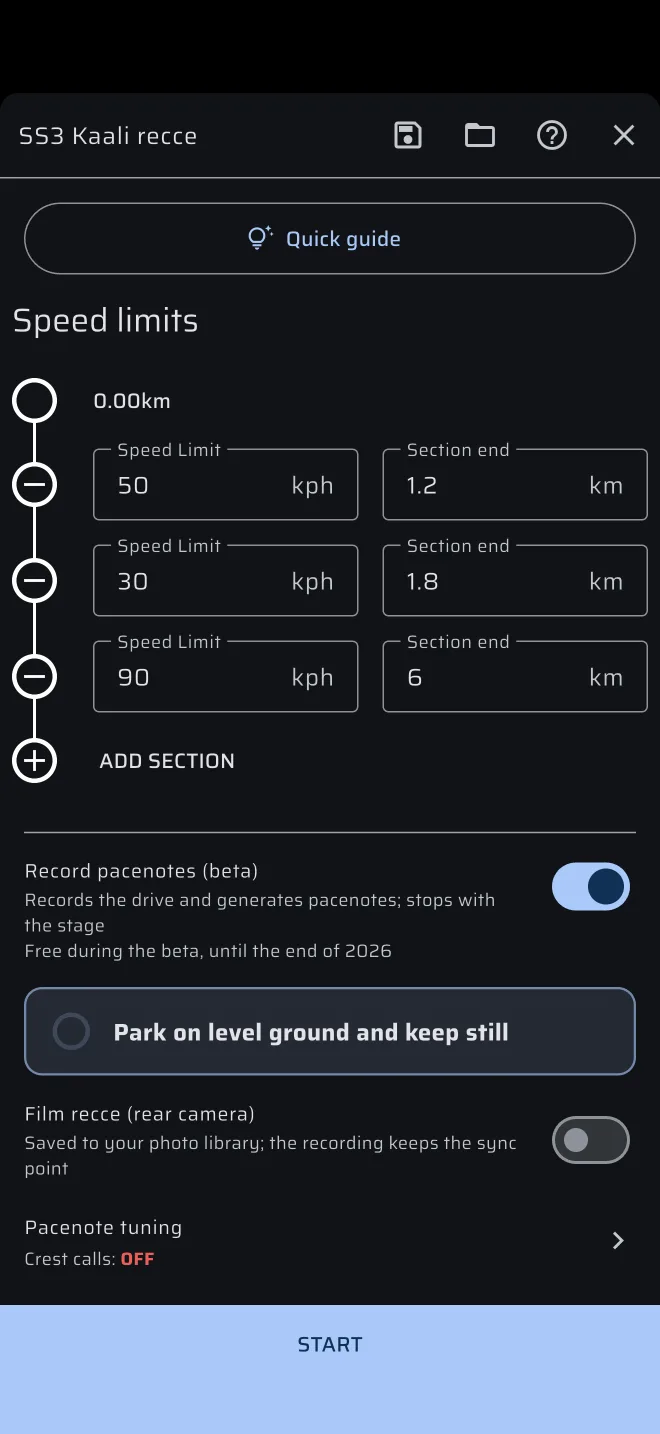Open the Quick guide
The width and height of the screenshot is (660, 1434).
coord(330,239)
